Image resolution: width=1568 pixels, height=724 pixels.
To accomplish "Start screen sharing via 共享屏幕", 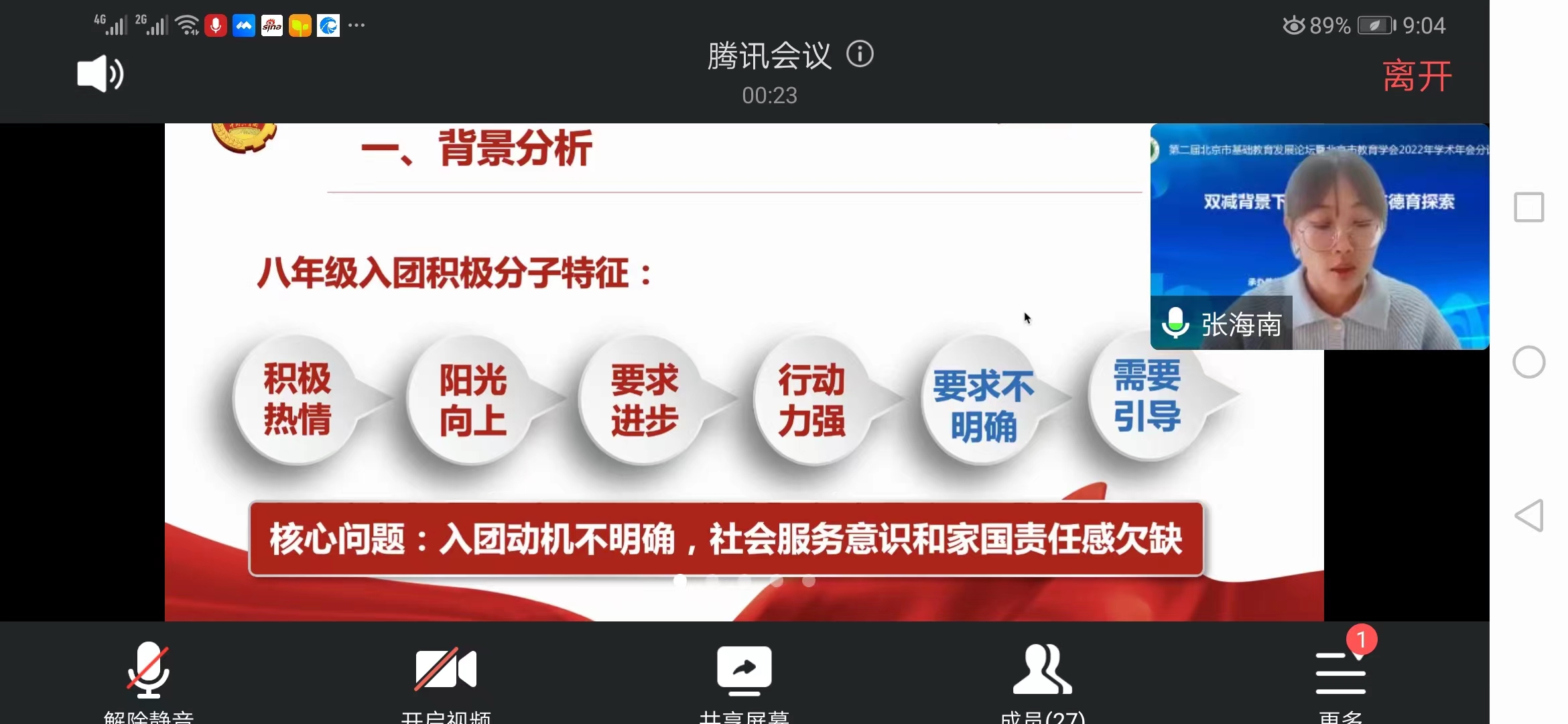I will (744, 677).
